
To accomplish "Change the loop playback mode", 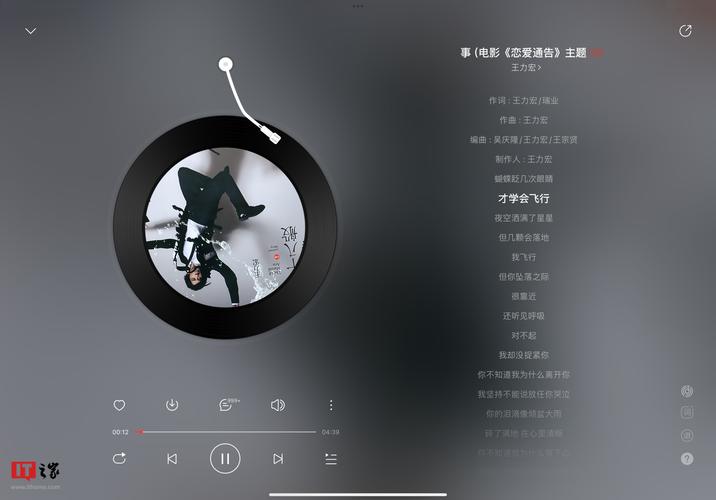I will 119,459.
